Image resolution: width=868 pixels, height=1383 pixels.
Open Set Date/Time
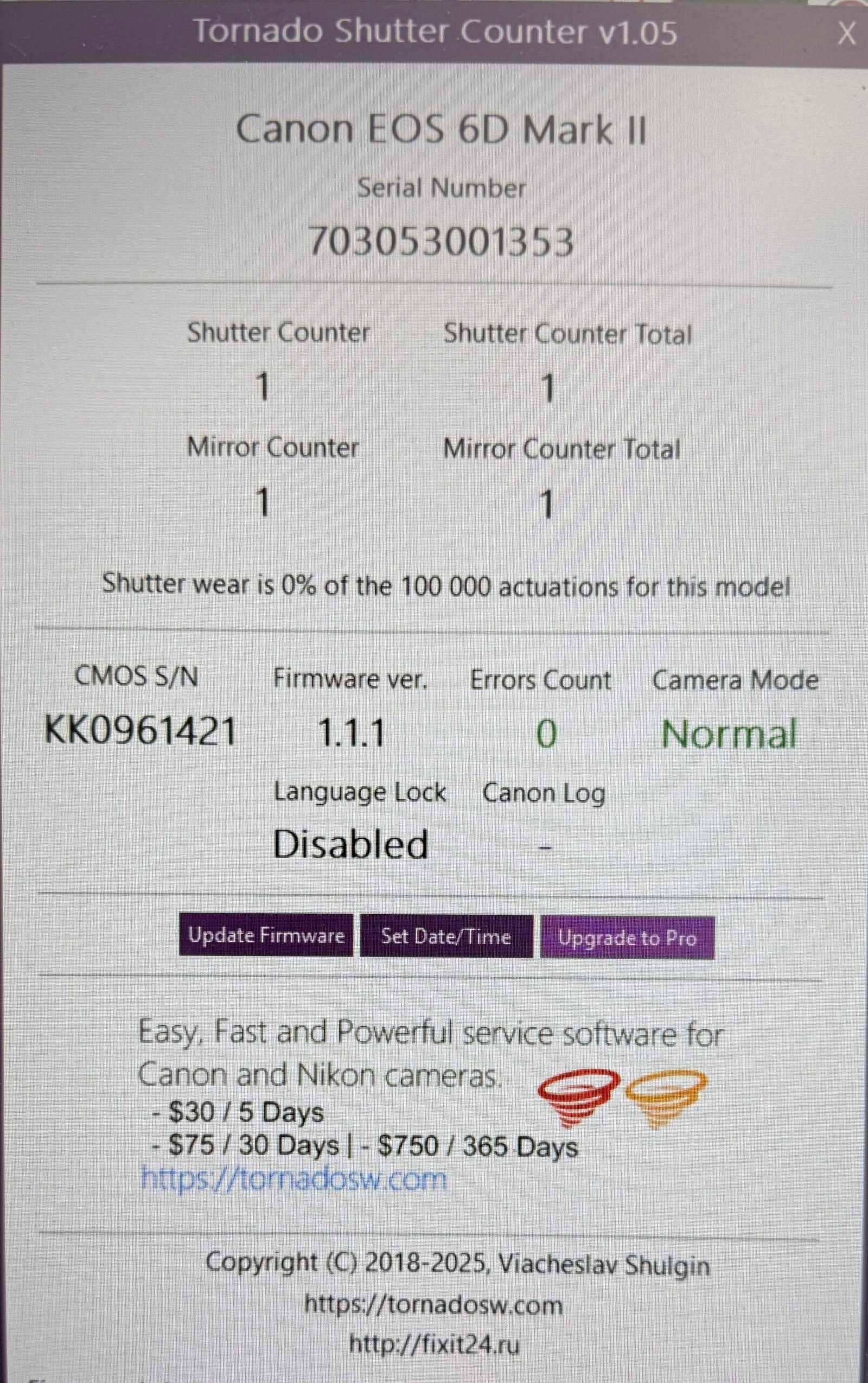[x=446, y=936]
